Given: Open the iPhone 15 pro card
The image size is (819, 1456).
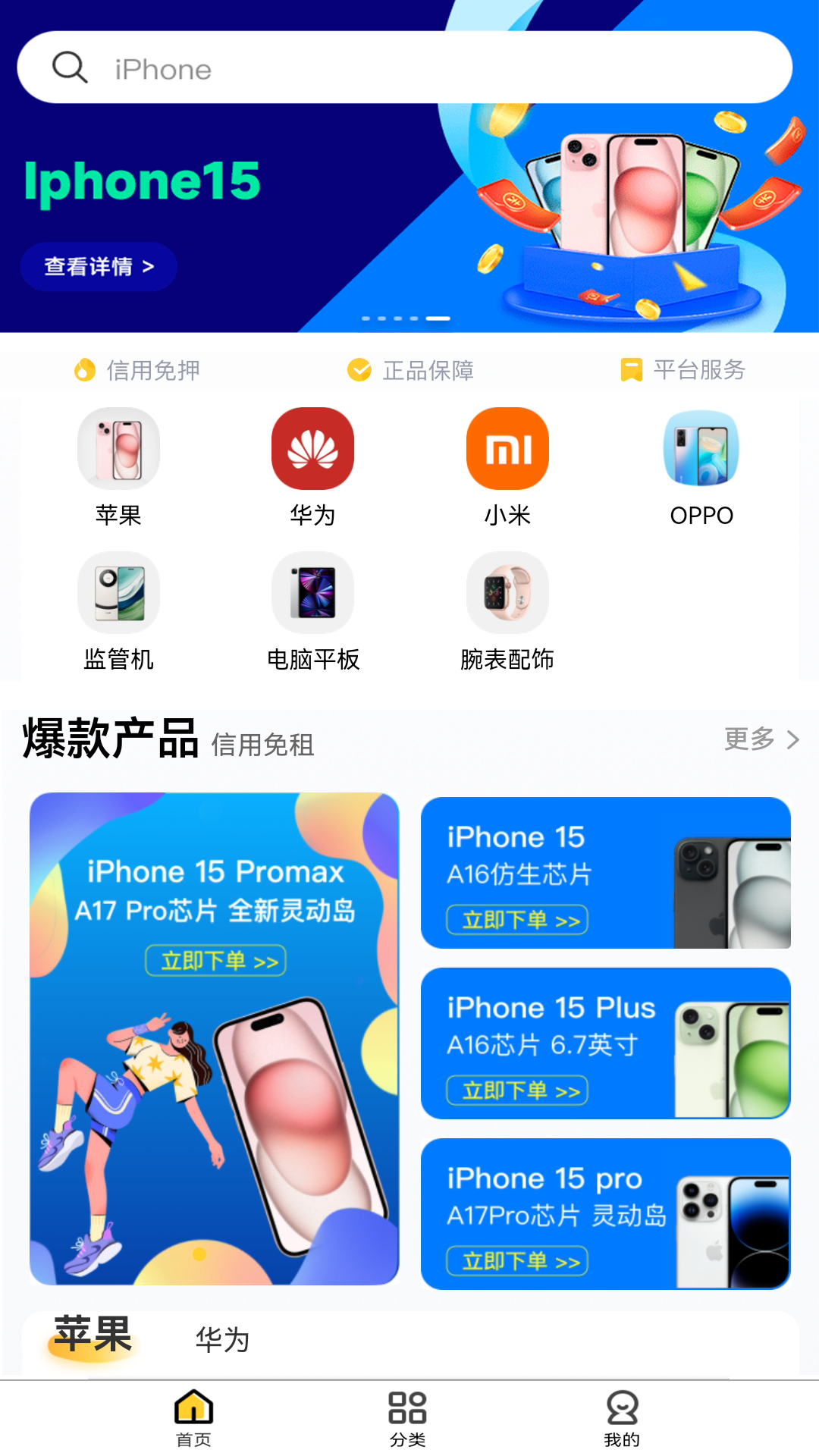Looking at the screenshot, I should (605, 1214).
